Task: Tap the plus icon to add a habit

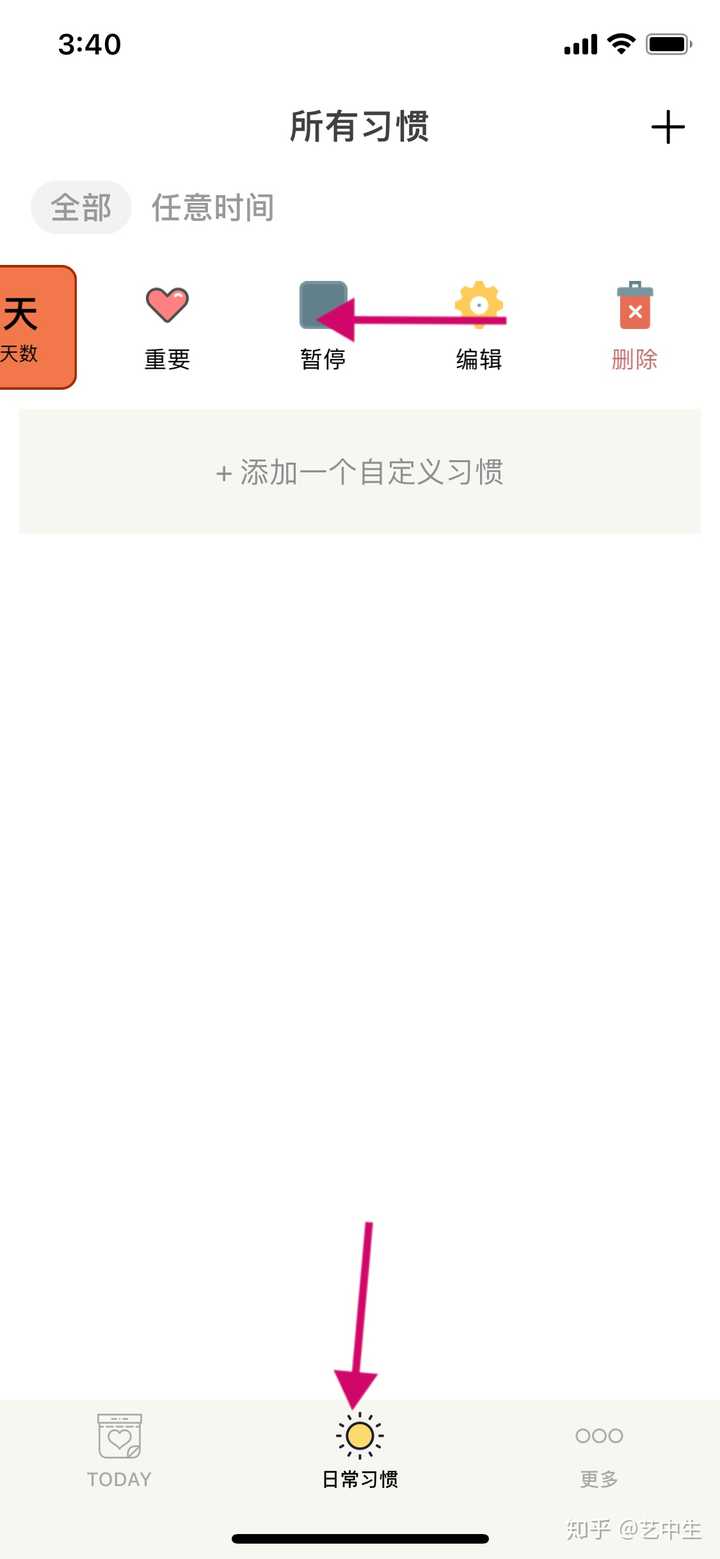Action: [x=668, y=127]
